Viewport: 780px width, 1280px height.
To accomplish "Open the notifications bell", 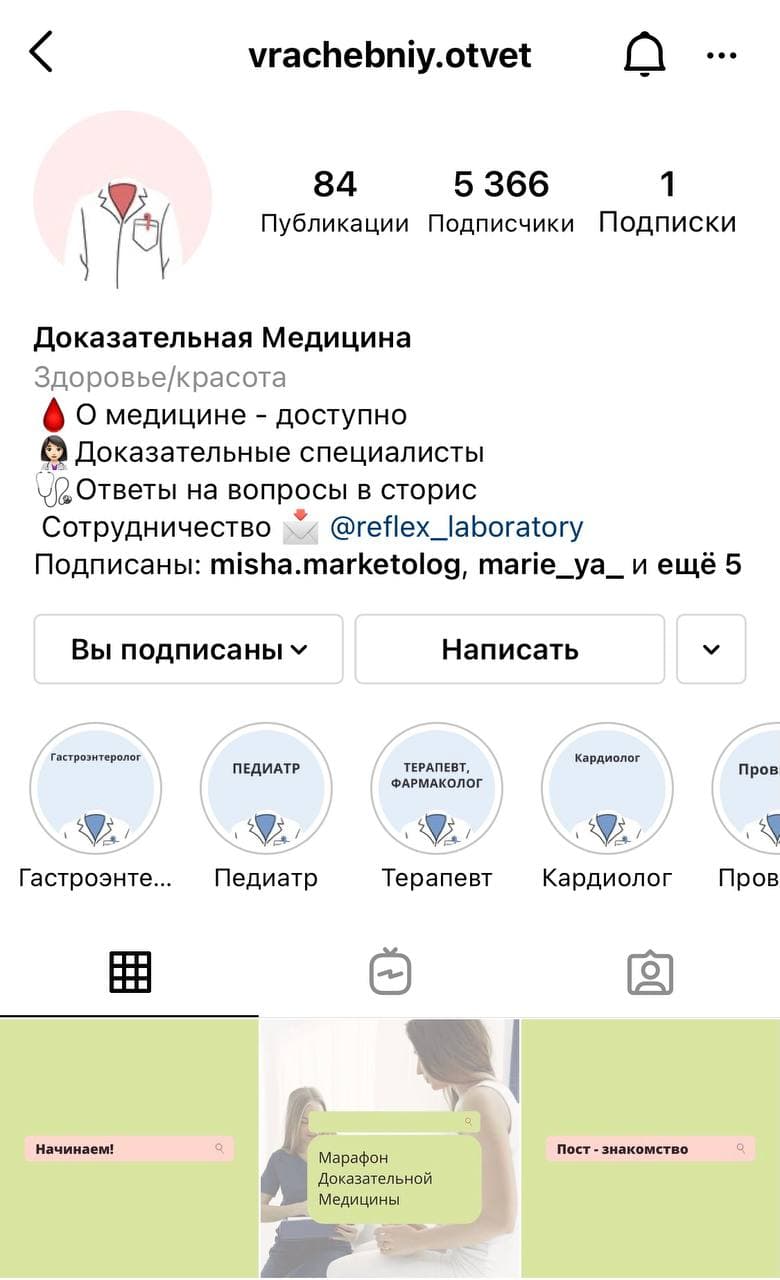I will click(645, 55).
